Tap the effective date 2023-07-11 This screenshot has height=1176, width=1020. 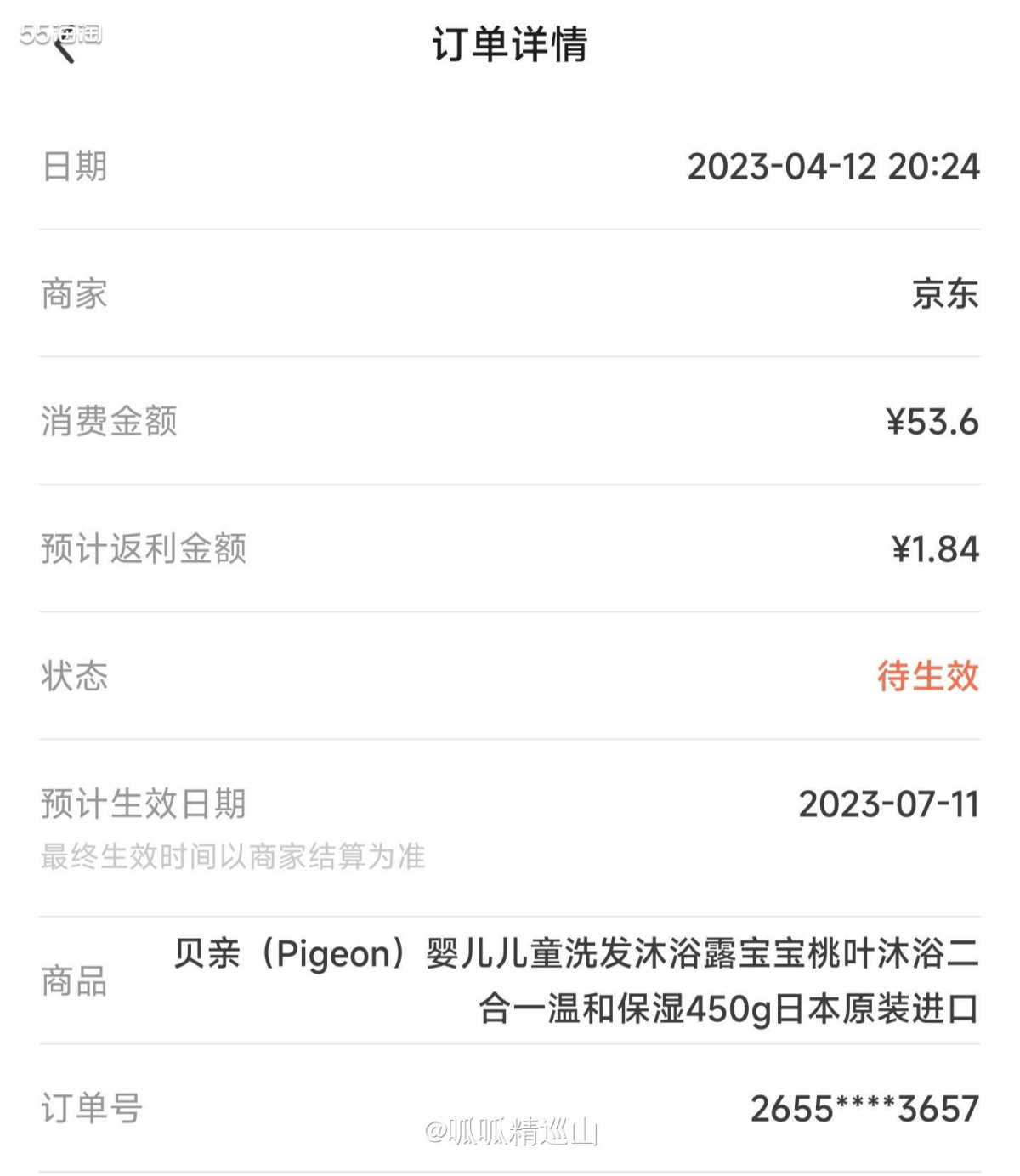click(x=889, y=801)
